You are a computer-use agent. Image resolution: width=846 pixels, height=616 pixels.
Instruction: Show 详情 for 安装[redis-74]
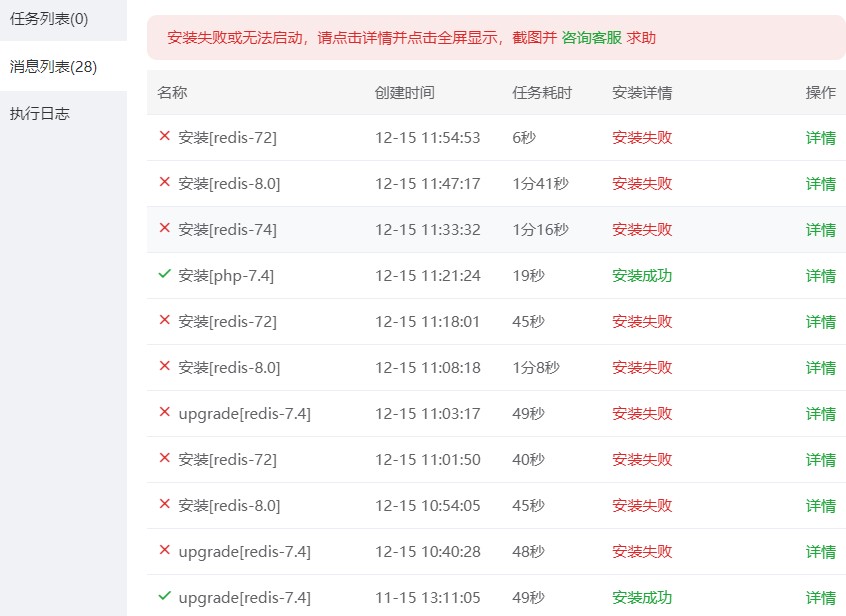tap(820, 230)
